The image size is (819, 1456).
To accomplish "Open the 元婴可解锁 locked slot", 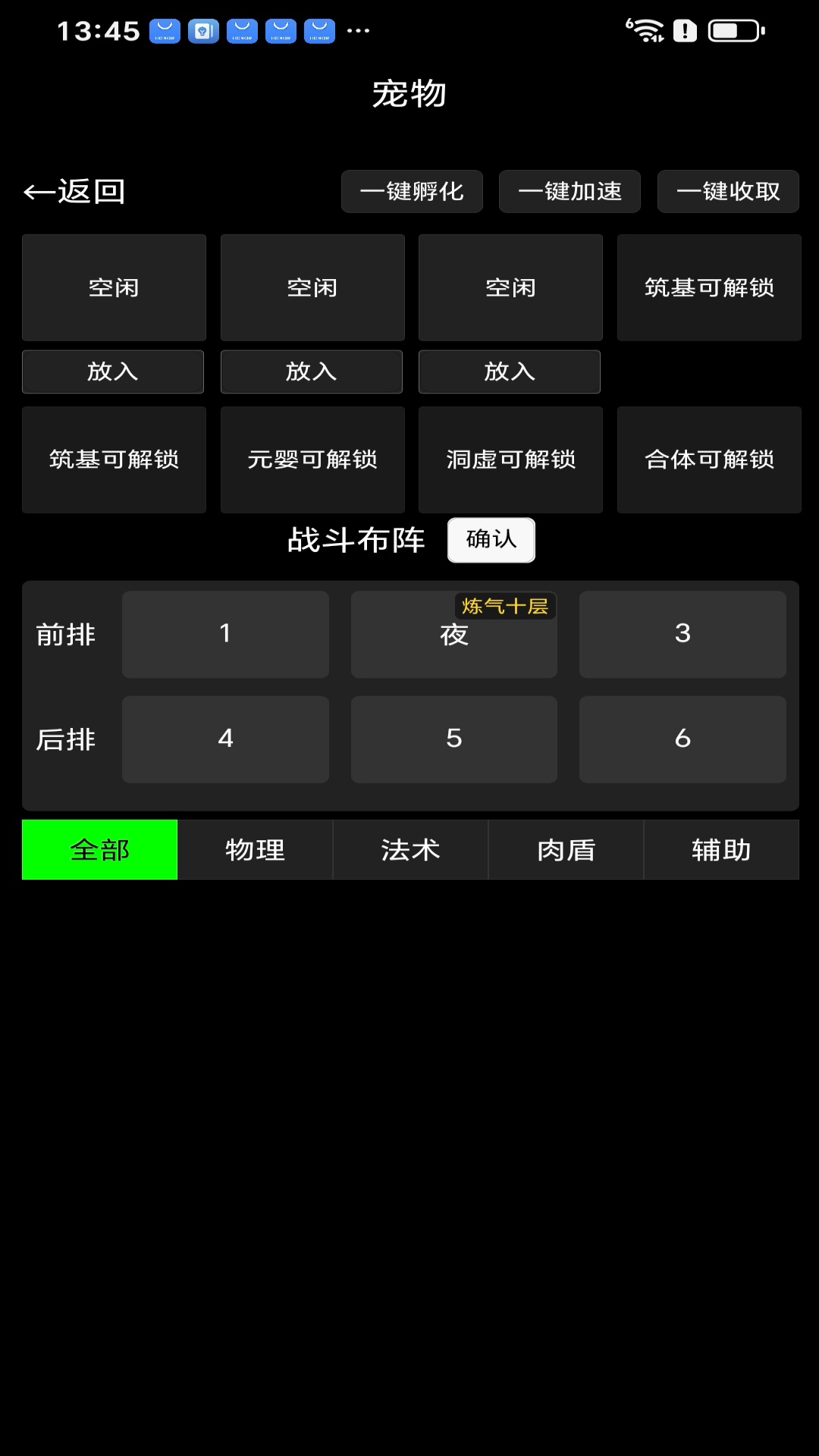I will 312,460.
